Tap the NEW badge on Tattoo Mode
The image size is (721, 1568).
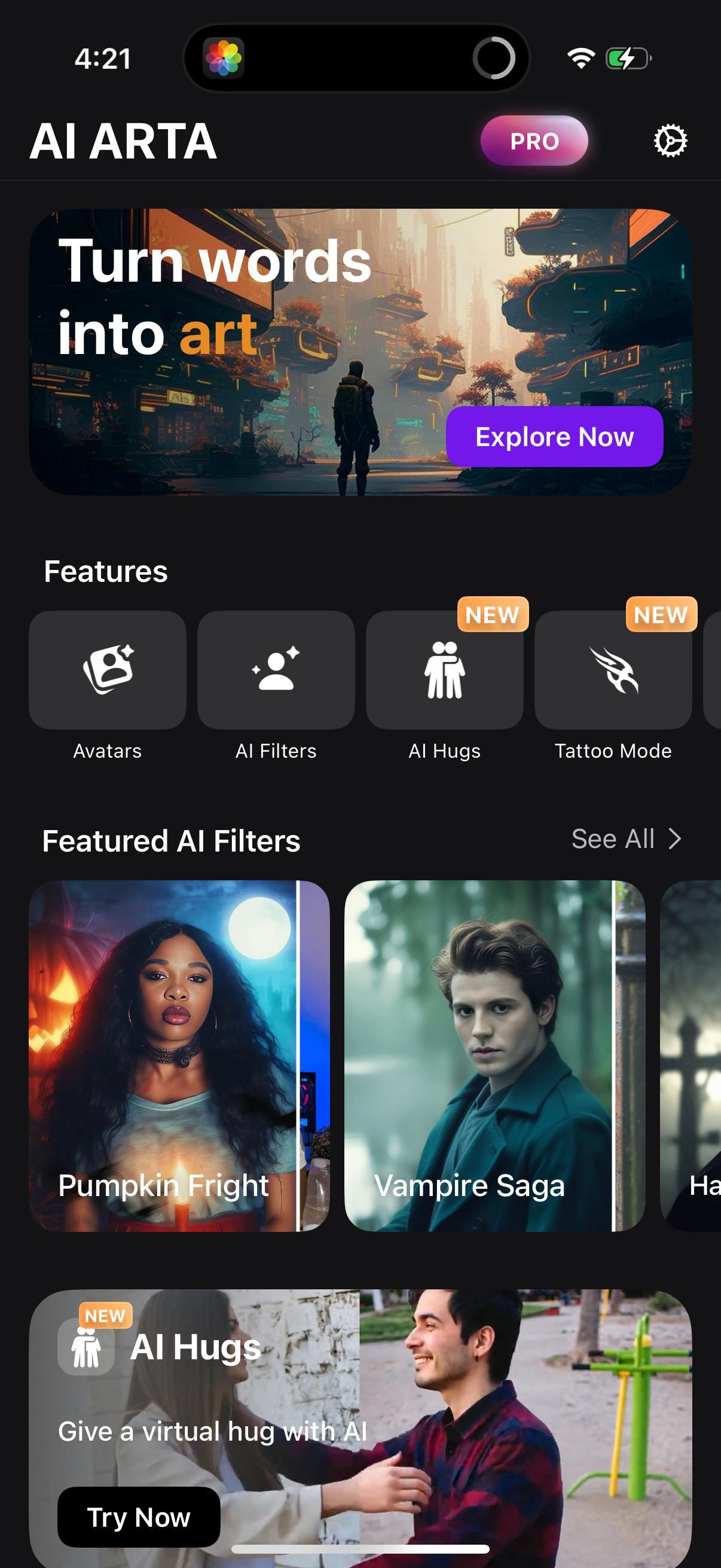tap(661, 615)
